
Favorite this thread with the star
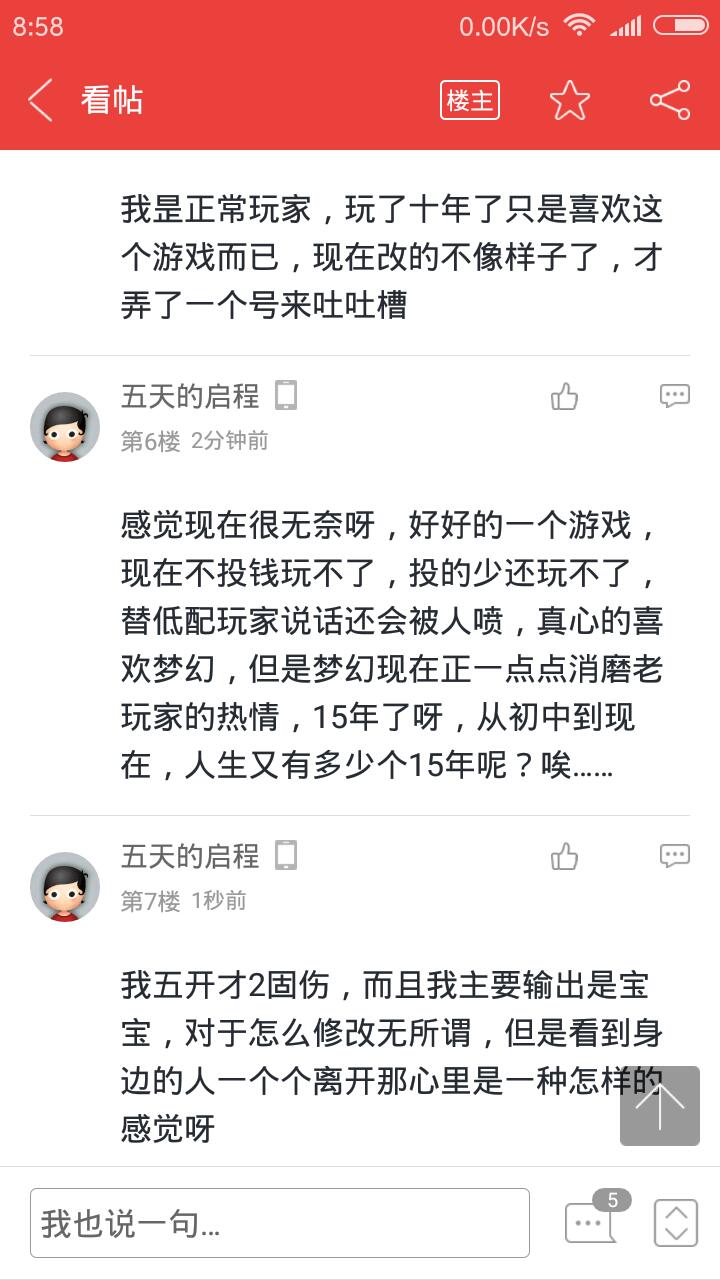point(570,100)
